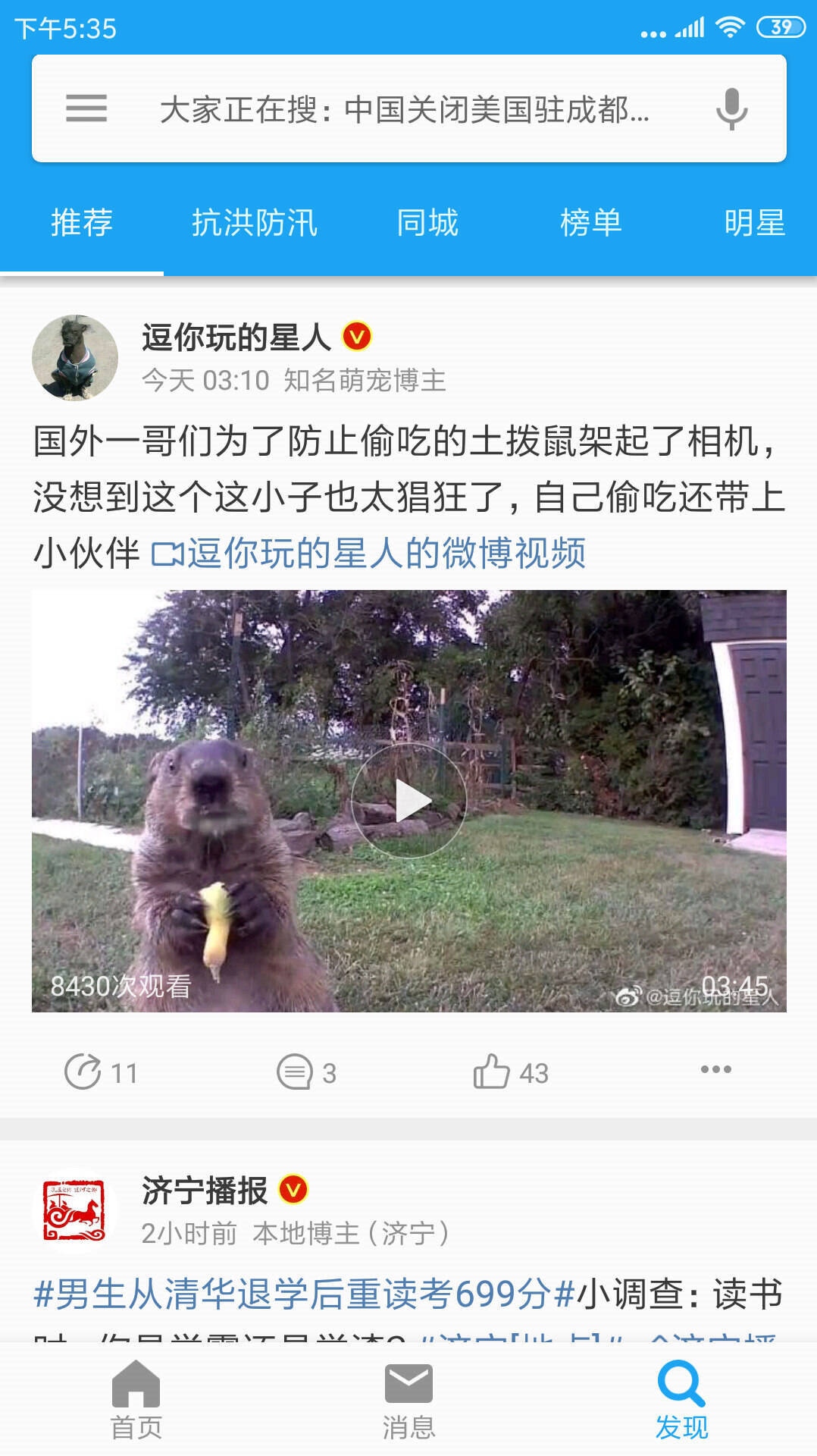
Task: Switch to the 同城 tab
Action: [x=427, y=223]
